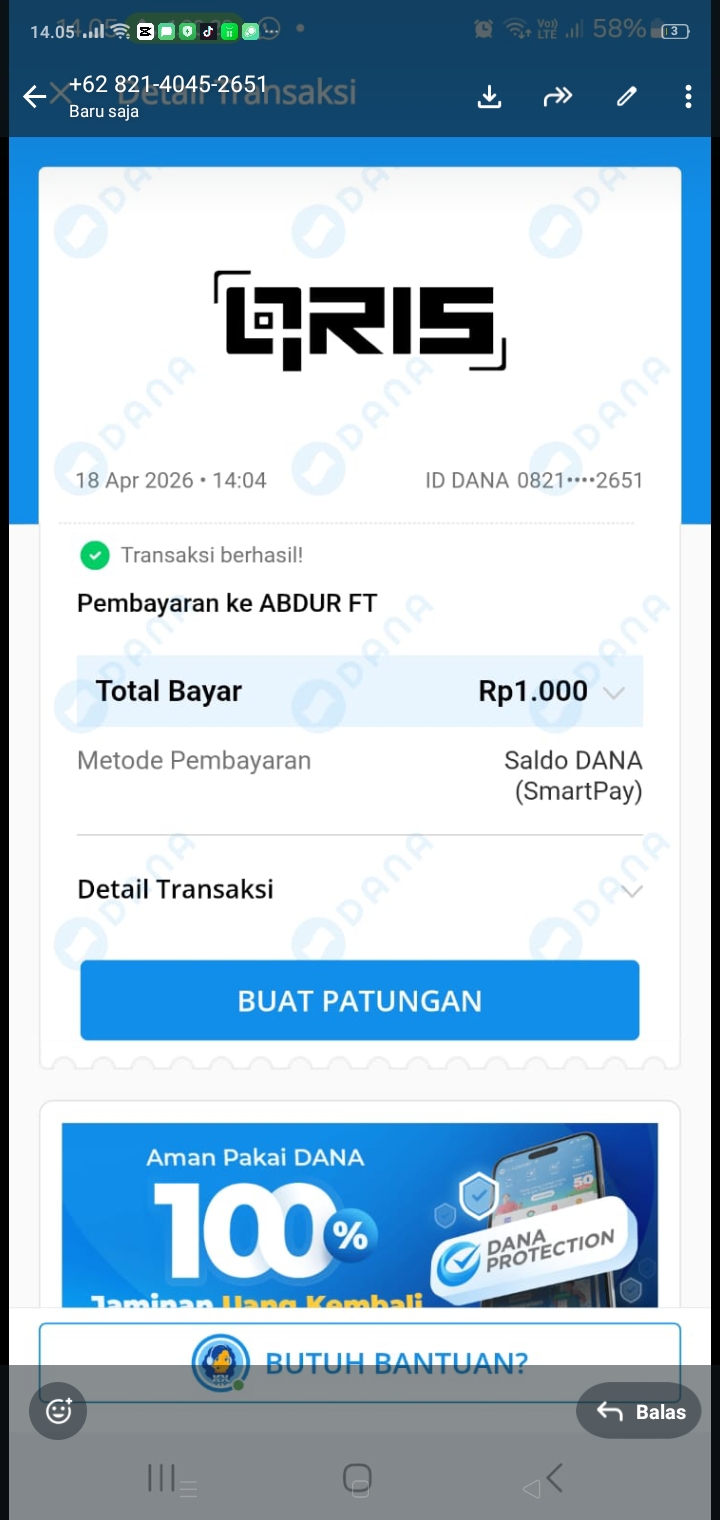Viewport: 720px width, 1520px height.
Task: Download the image to the device
Action: coord(489,96)
